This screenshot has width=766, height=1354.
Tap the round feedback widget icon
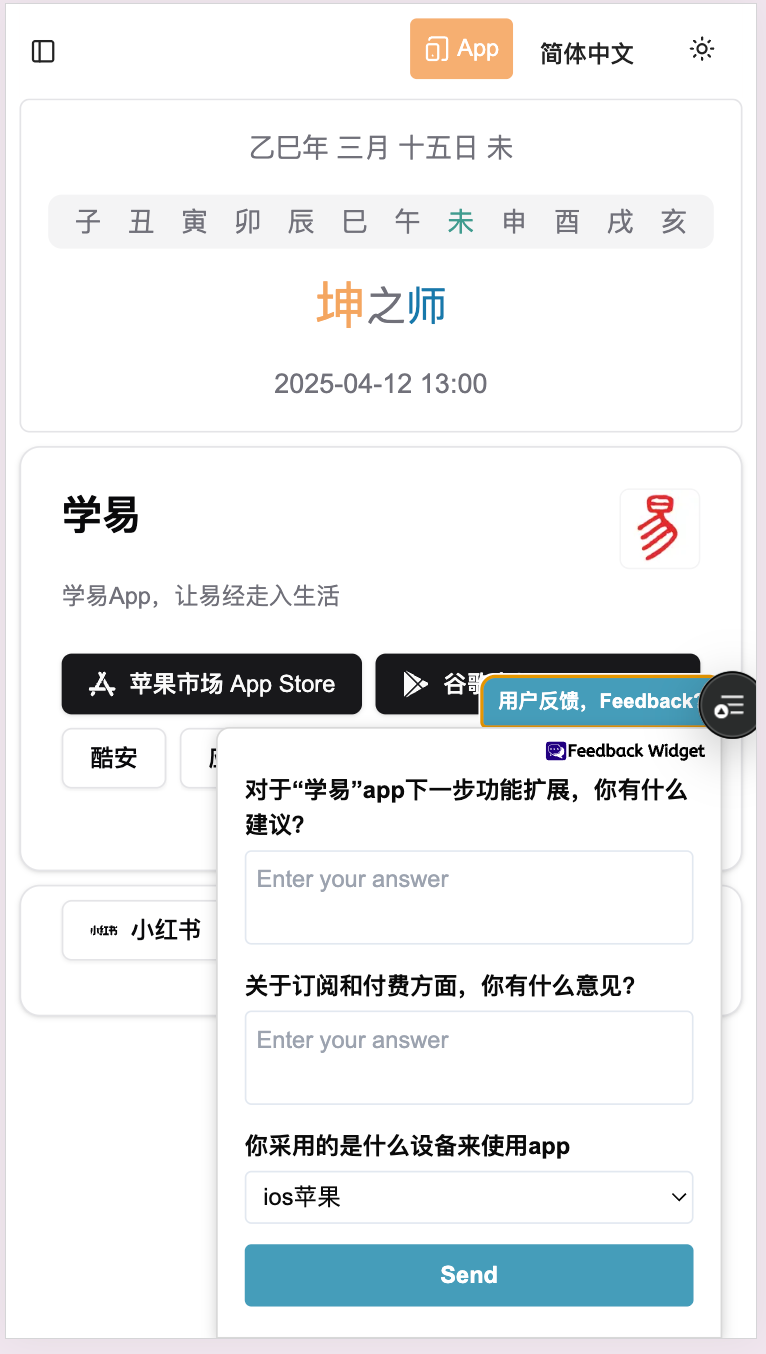pyautogui.click(x=730, y=706)
